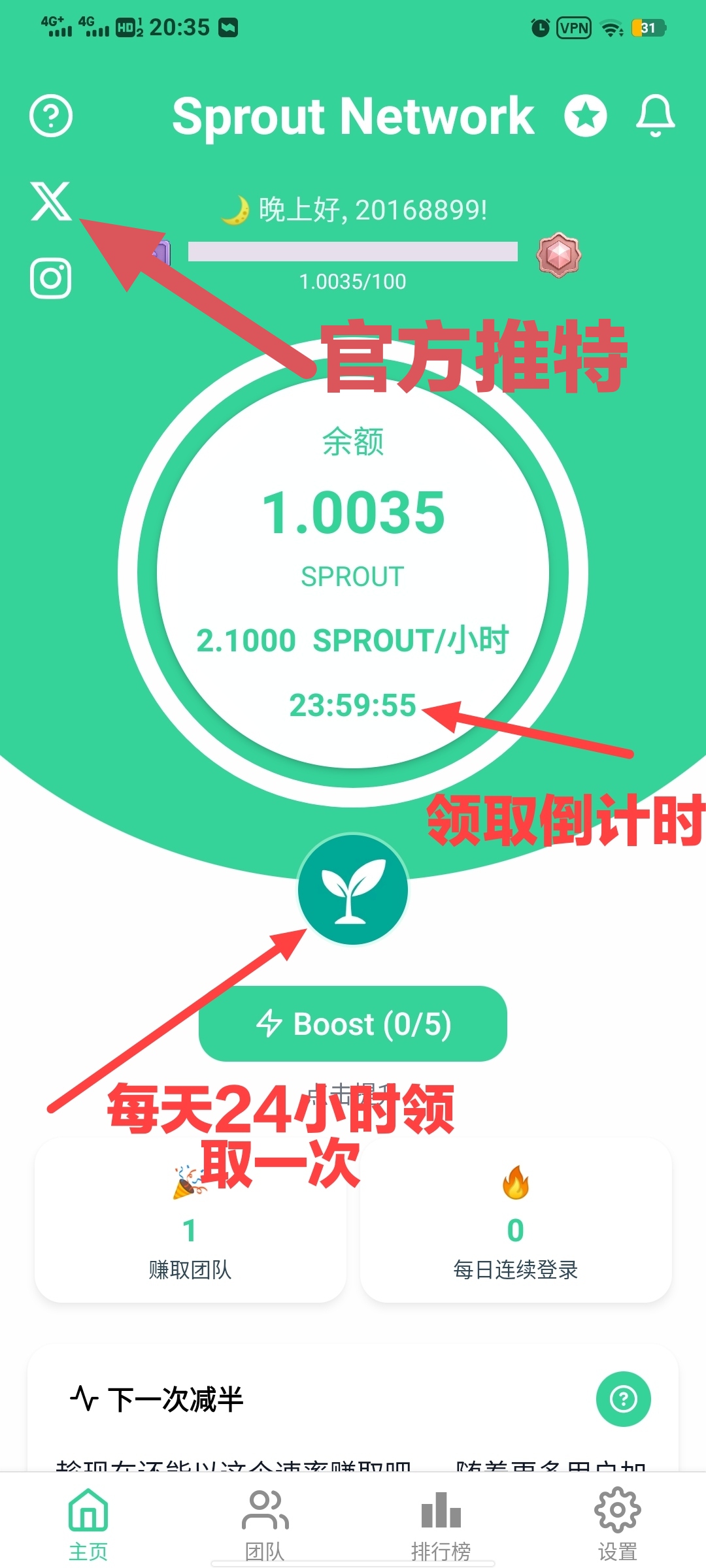Viewport: 706px width, 1568px height.
Task: Switch to the 设置 tab
Action: coord(617,1524)
